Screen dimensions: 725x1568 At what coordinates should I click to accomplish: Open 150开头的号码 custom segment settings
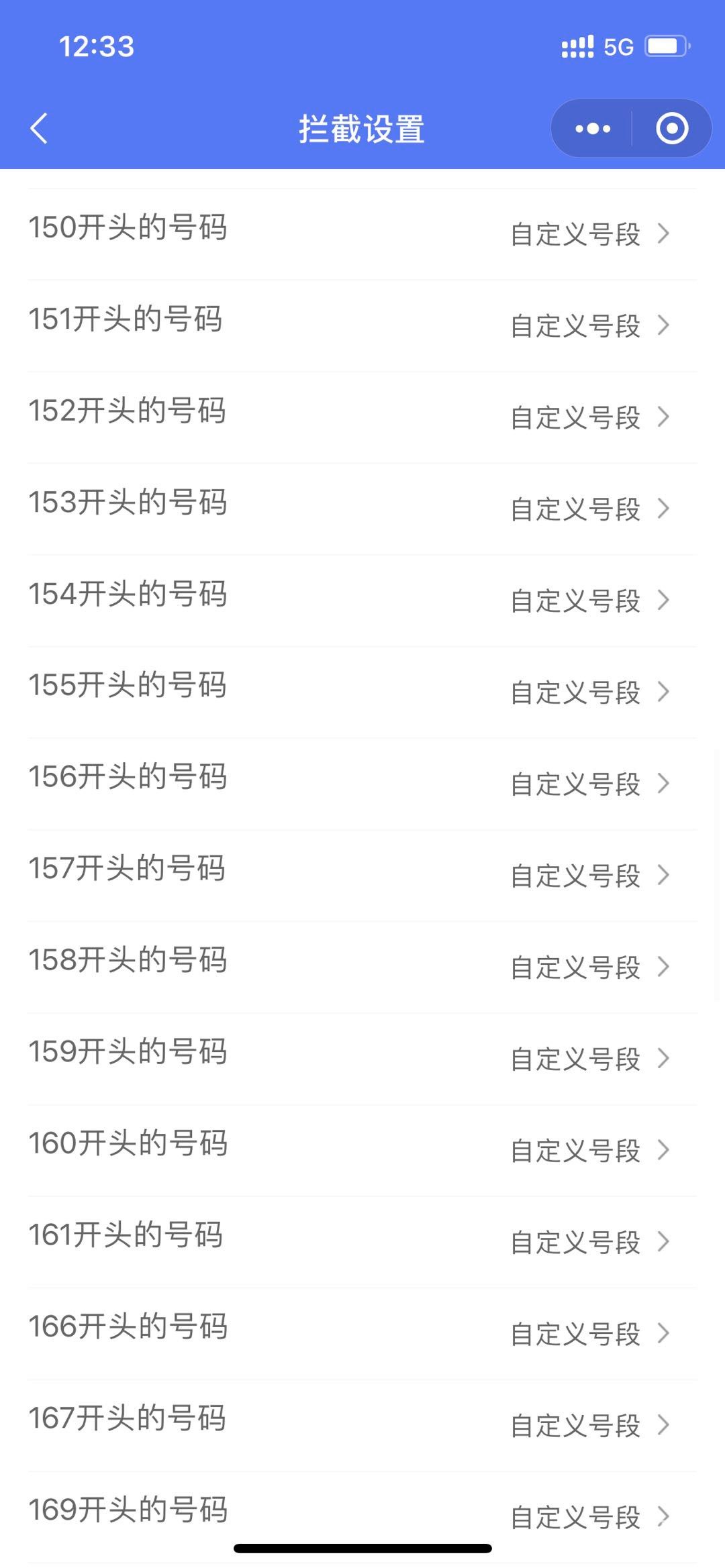click(589, 234)
